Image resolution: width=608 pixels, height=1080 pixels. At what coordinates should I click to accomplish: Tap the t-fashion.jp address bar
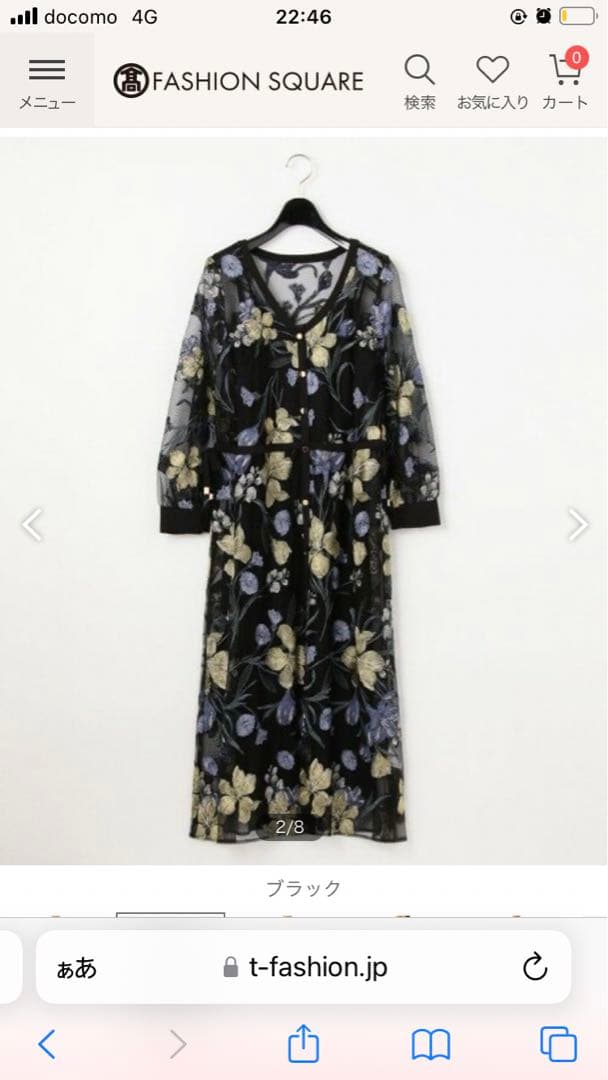(305, 967)
